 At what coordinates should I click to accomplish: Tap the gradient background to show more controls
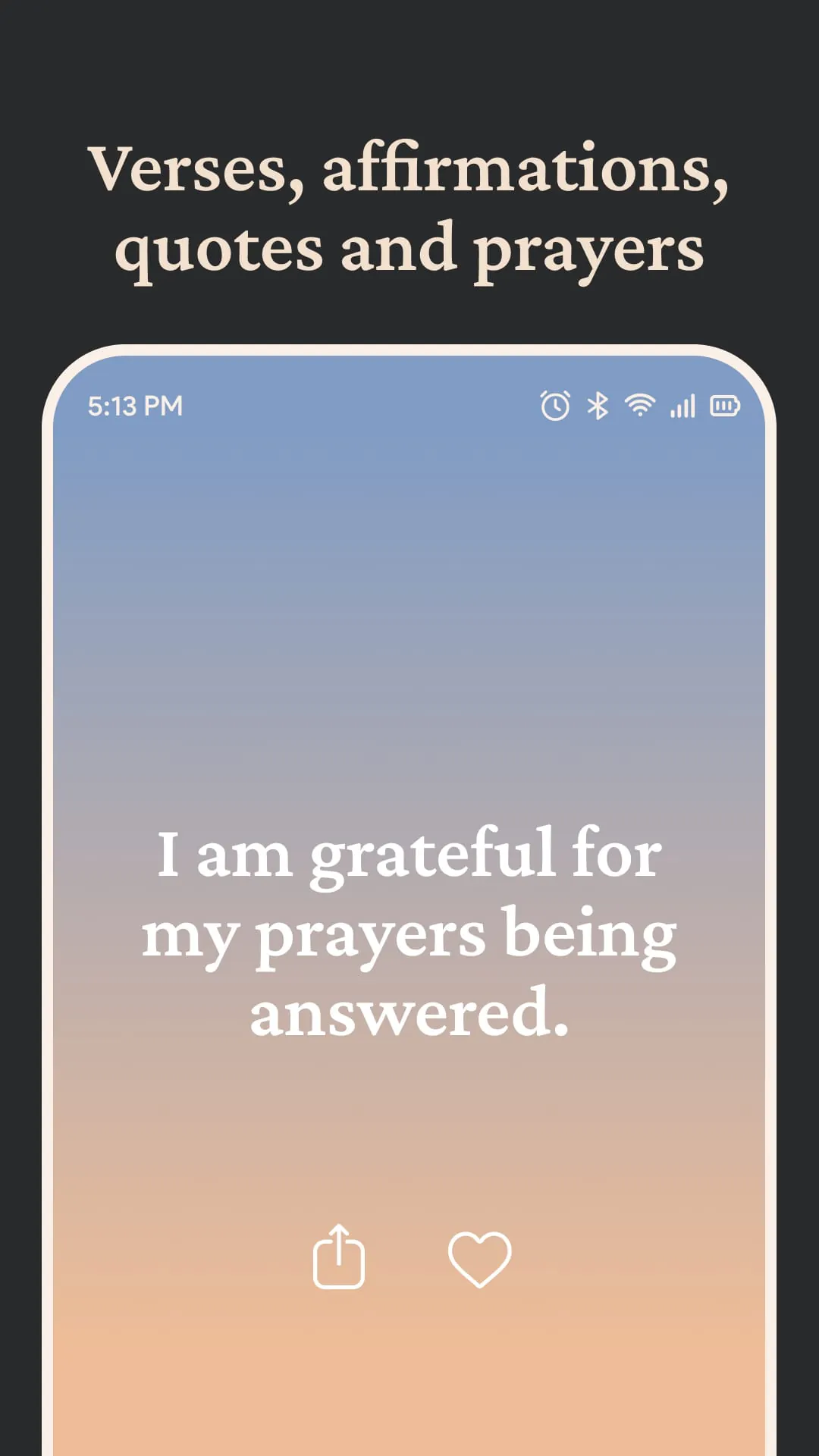pos(409,645)
